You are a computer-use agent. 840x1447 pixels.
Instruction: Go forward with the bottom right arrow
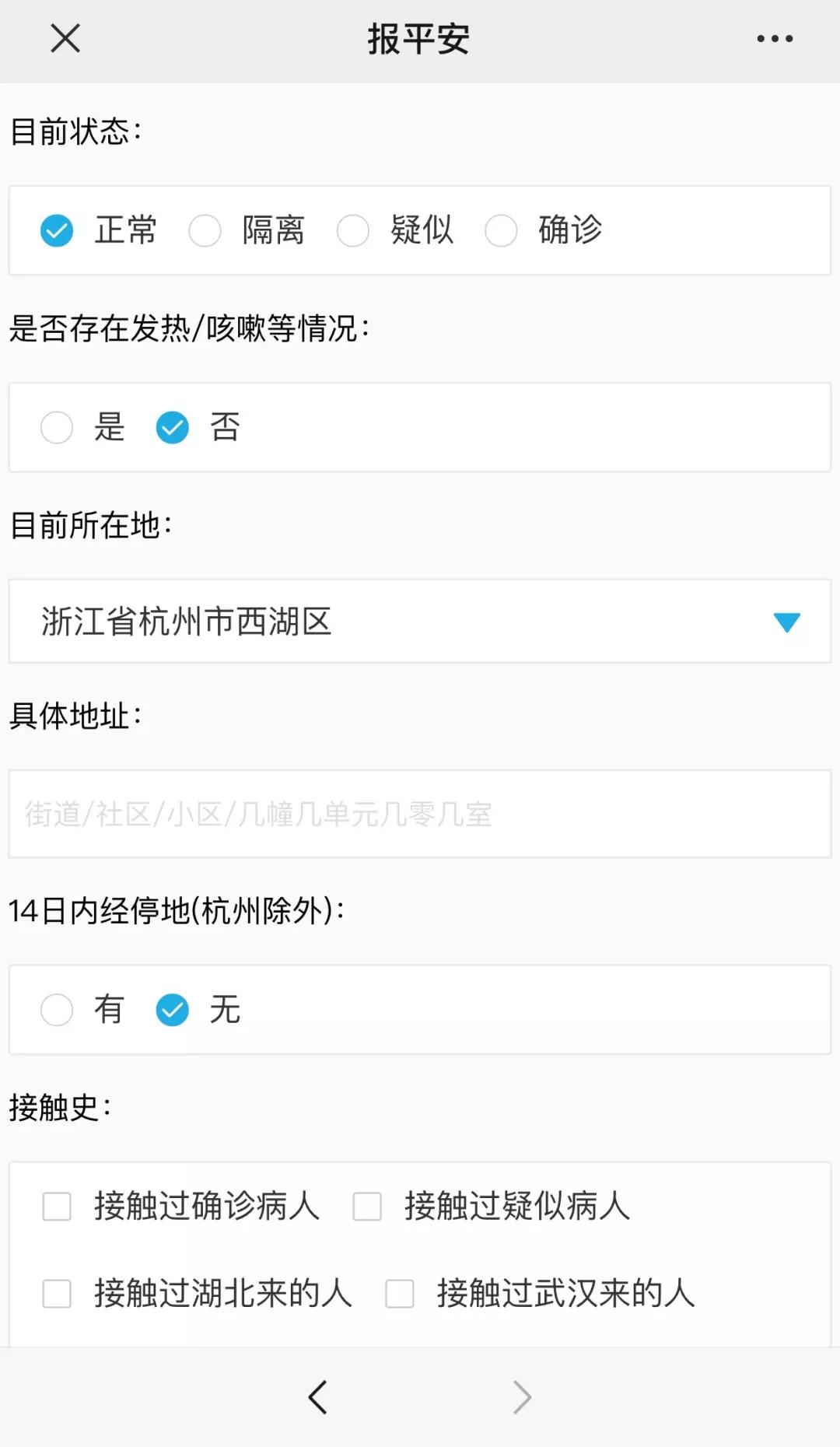523,1397
